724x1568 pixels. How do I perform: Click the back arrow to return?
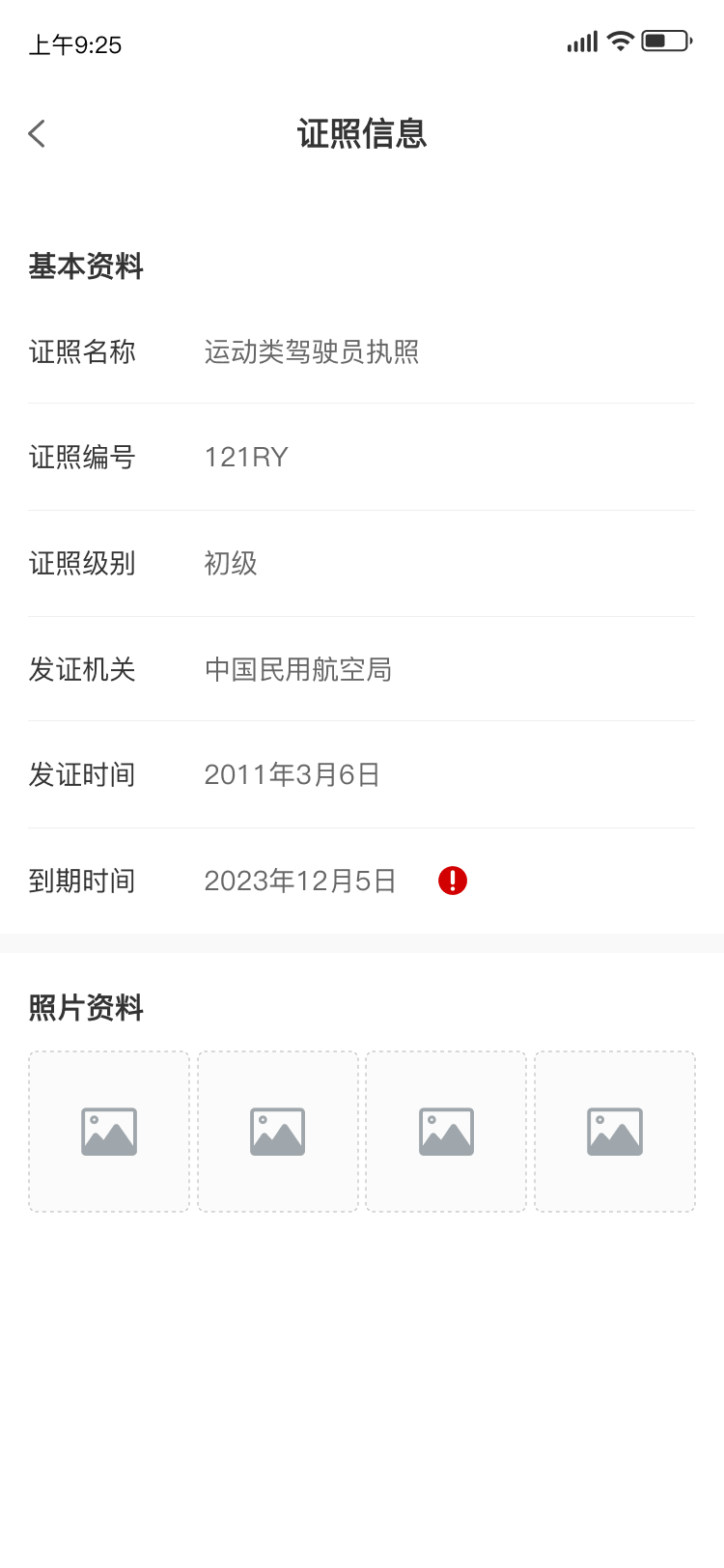pyautogui.click(x=37, y=133)
